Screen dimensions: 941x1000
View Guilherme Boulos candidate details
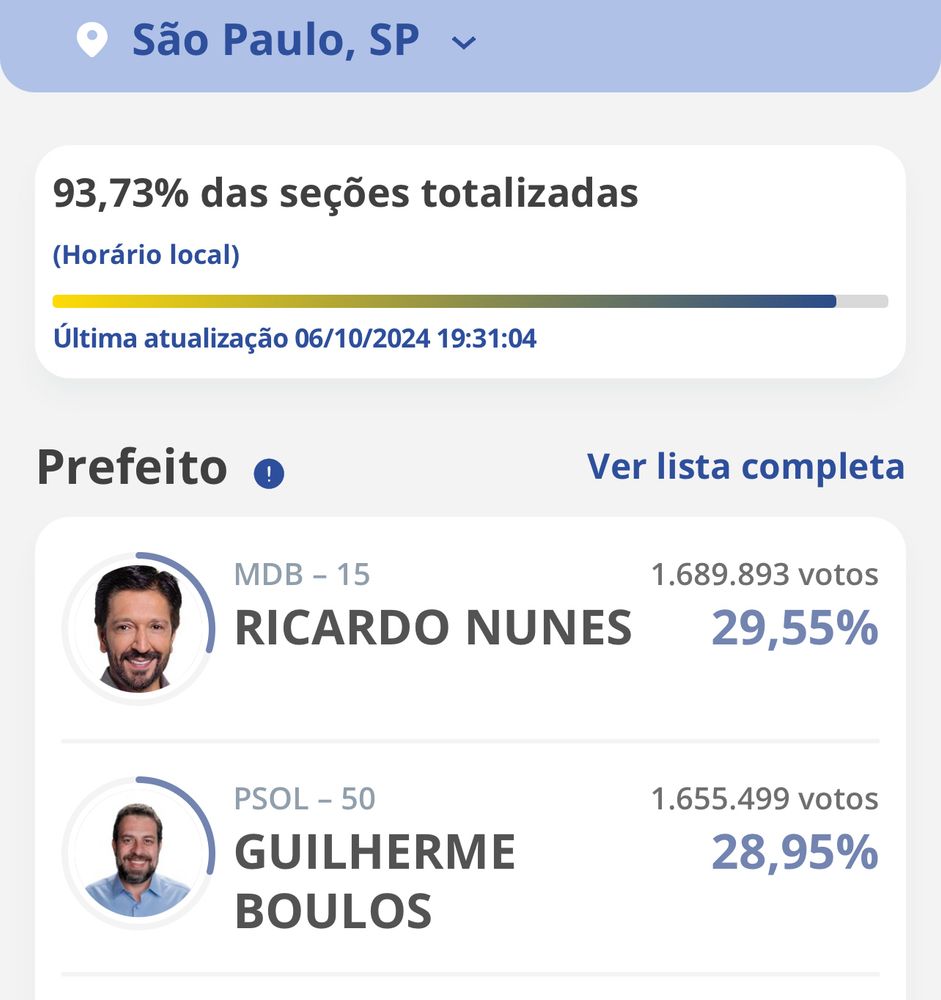pyautogui.click(x=375, y=852)
